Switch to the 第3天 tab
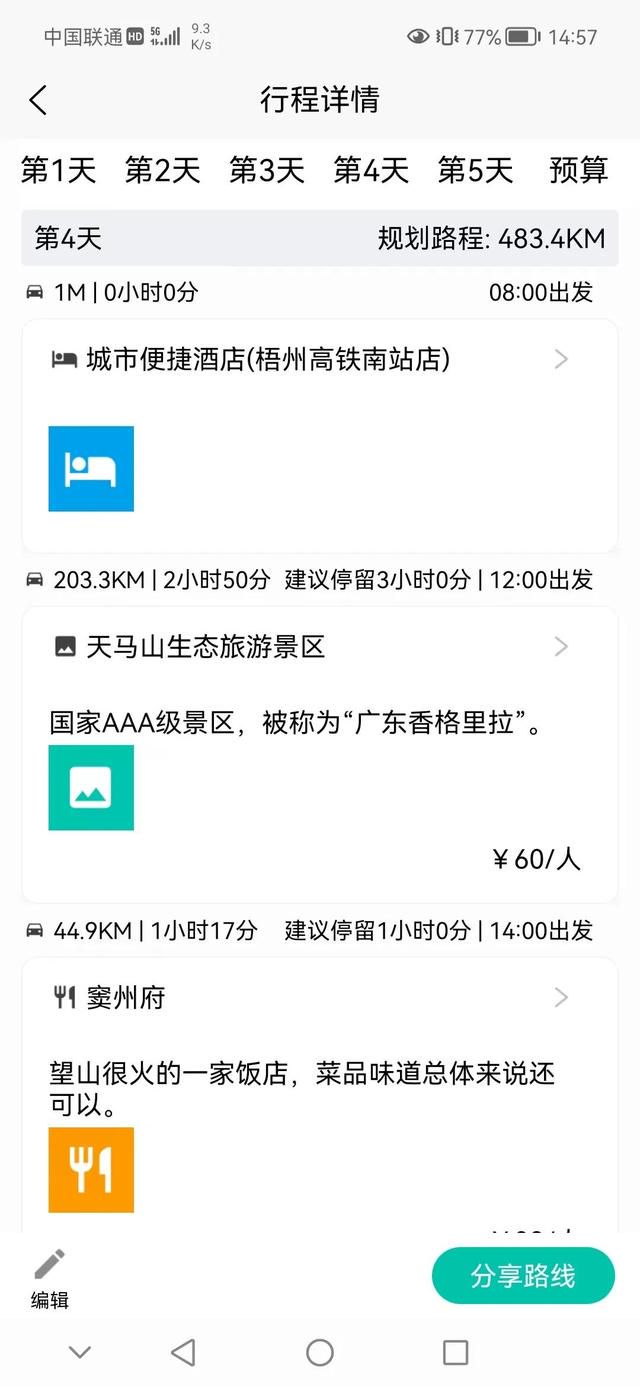 [267, 170]
